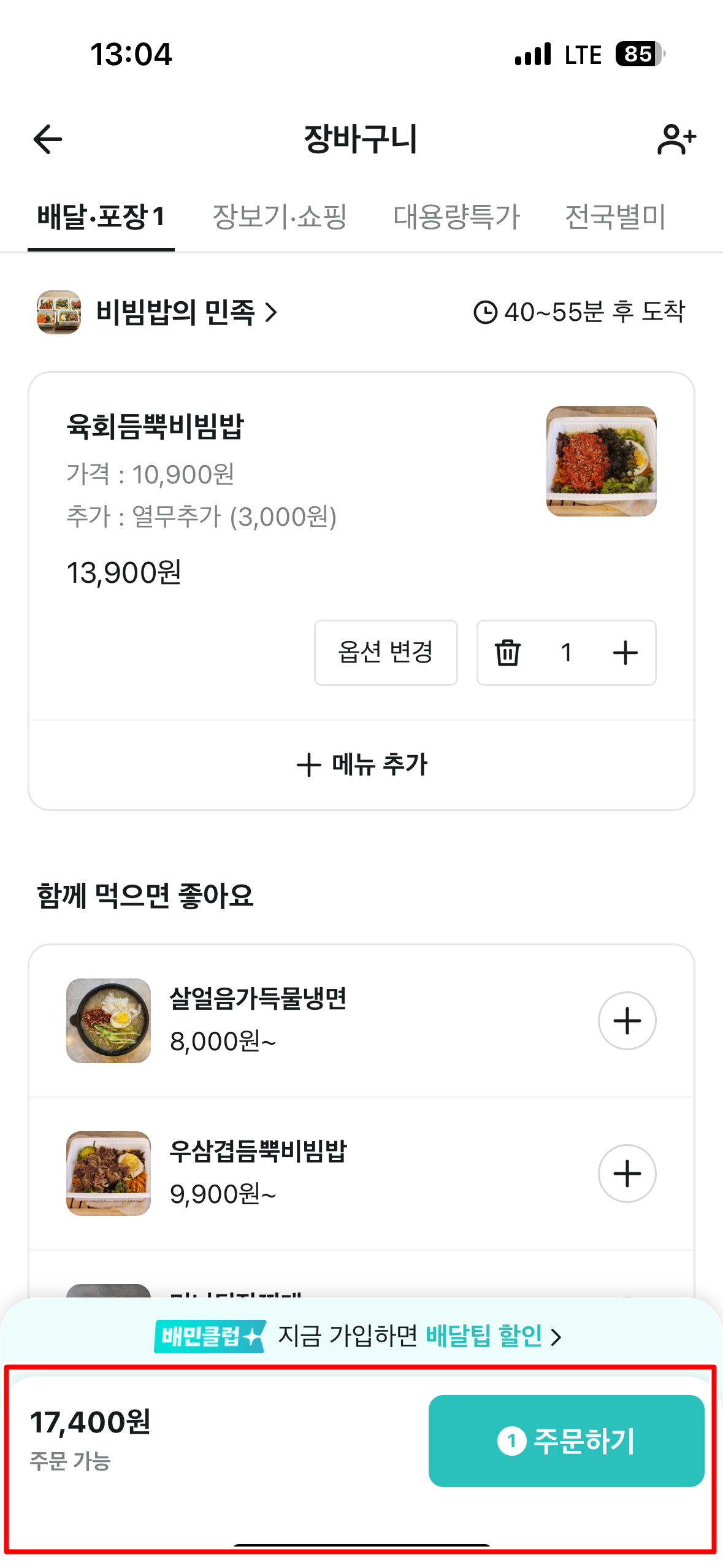Screen dimensions: 723x1568
Task: Add 살얼음가득물냉면 to the cart
Action: tap(627, 1021)
